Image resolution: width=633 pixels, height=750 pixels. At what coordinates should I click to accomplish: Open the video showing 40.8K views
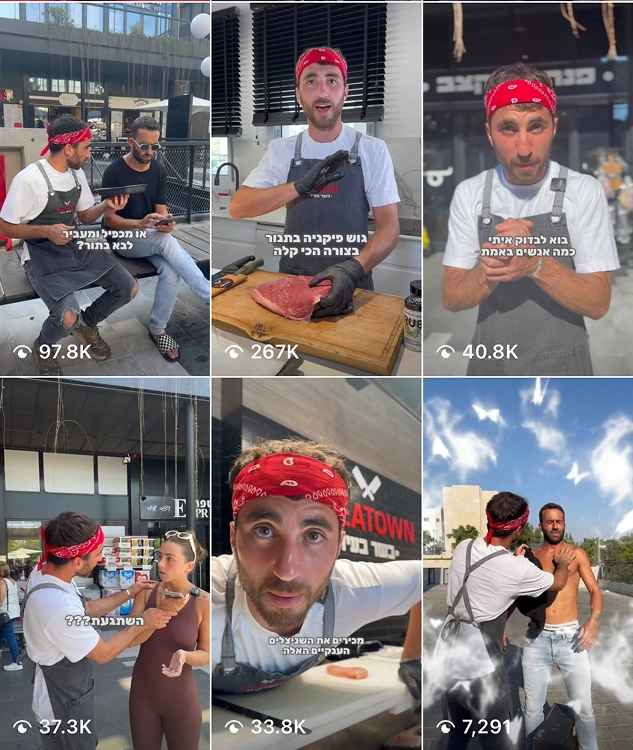coord(528,188)
